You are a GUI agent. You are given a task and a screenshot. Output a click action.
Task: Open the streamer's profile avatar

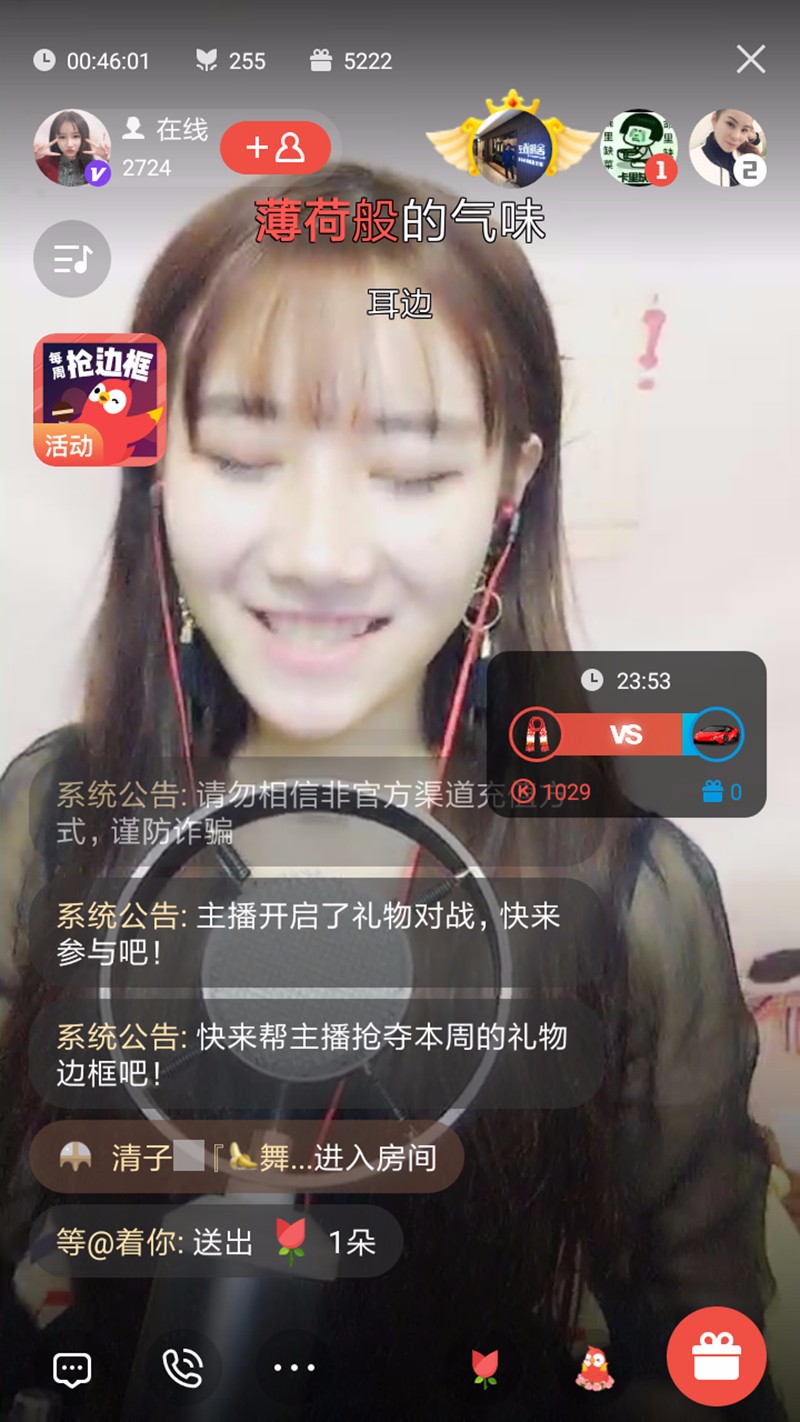point(72,148)
